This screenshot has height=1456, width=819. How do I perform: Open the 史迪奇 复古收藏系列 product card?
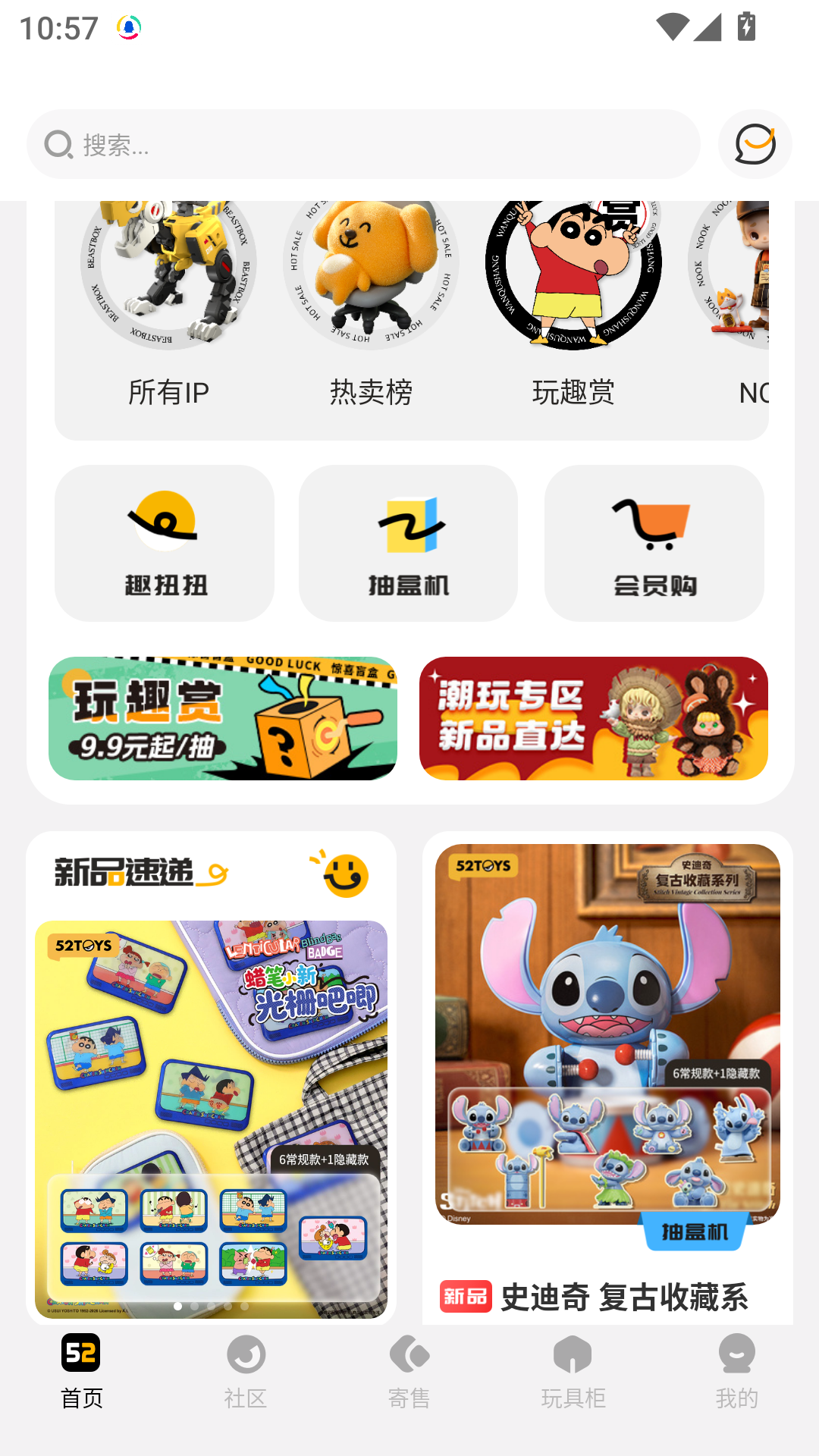[x=607, y=1077]
